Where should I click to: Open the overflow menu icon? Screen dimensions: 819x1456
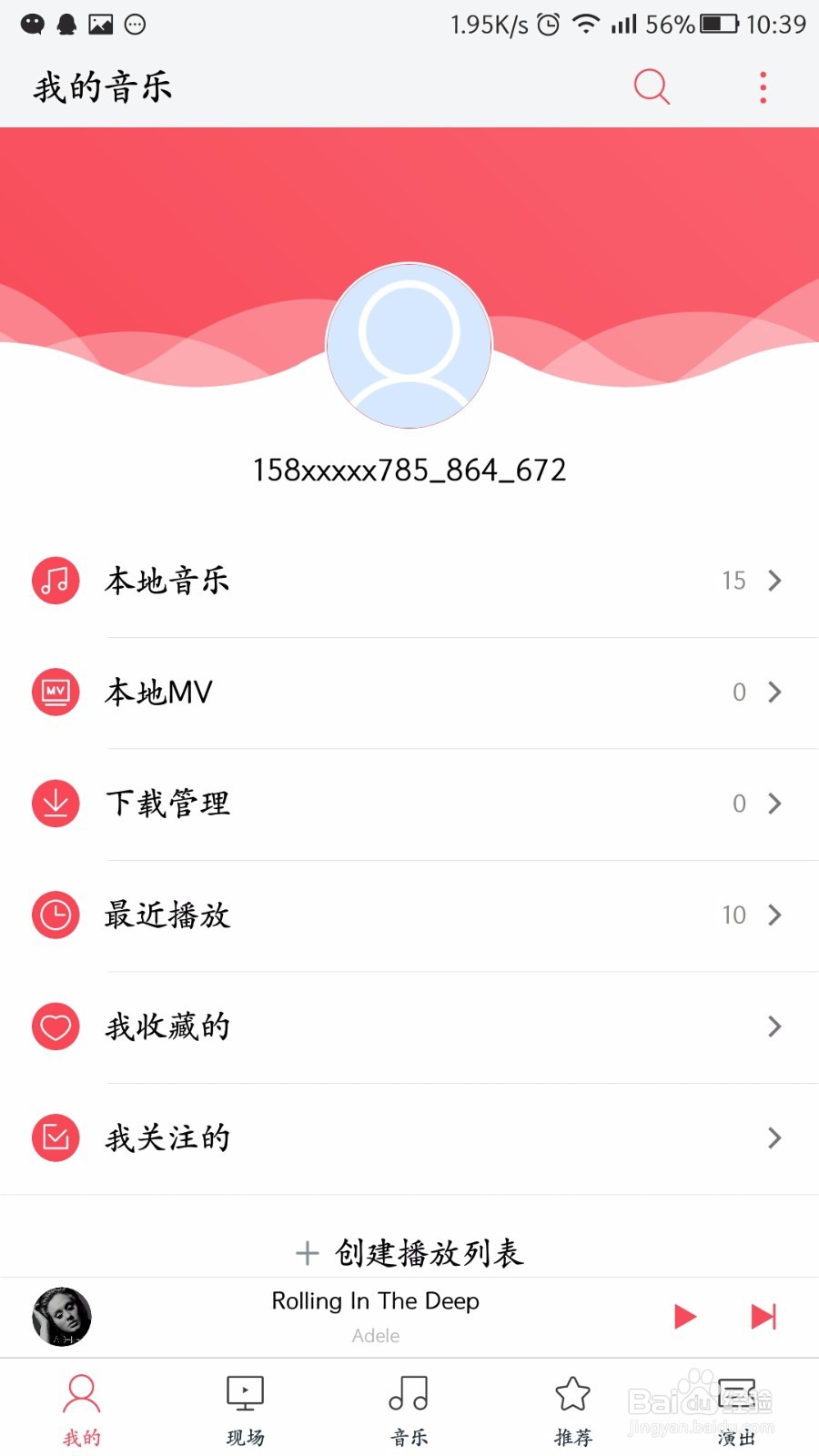coord(763,86)
